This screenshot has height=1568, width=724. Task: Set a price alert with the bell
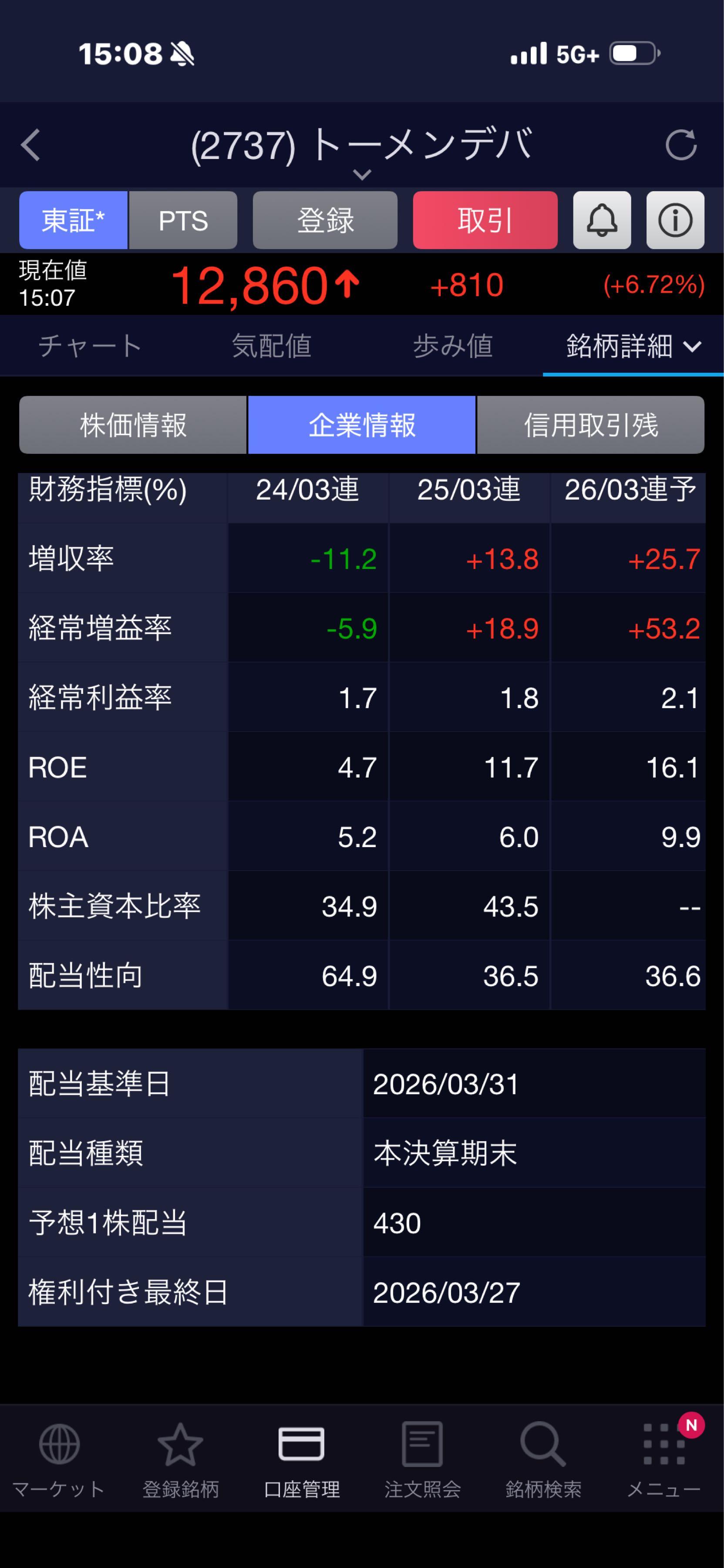coord(602,220)
